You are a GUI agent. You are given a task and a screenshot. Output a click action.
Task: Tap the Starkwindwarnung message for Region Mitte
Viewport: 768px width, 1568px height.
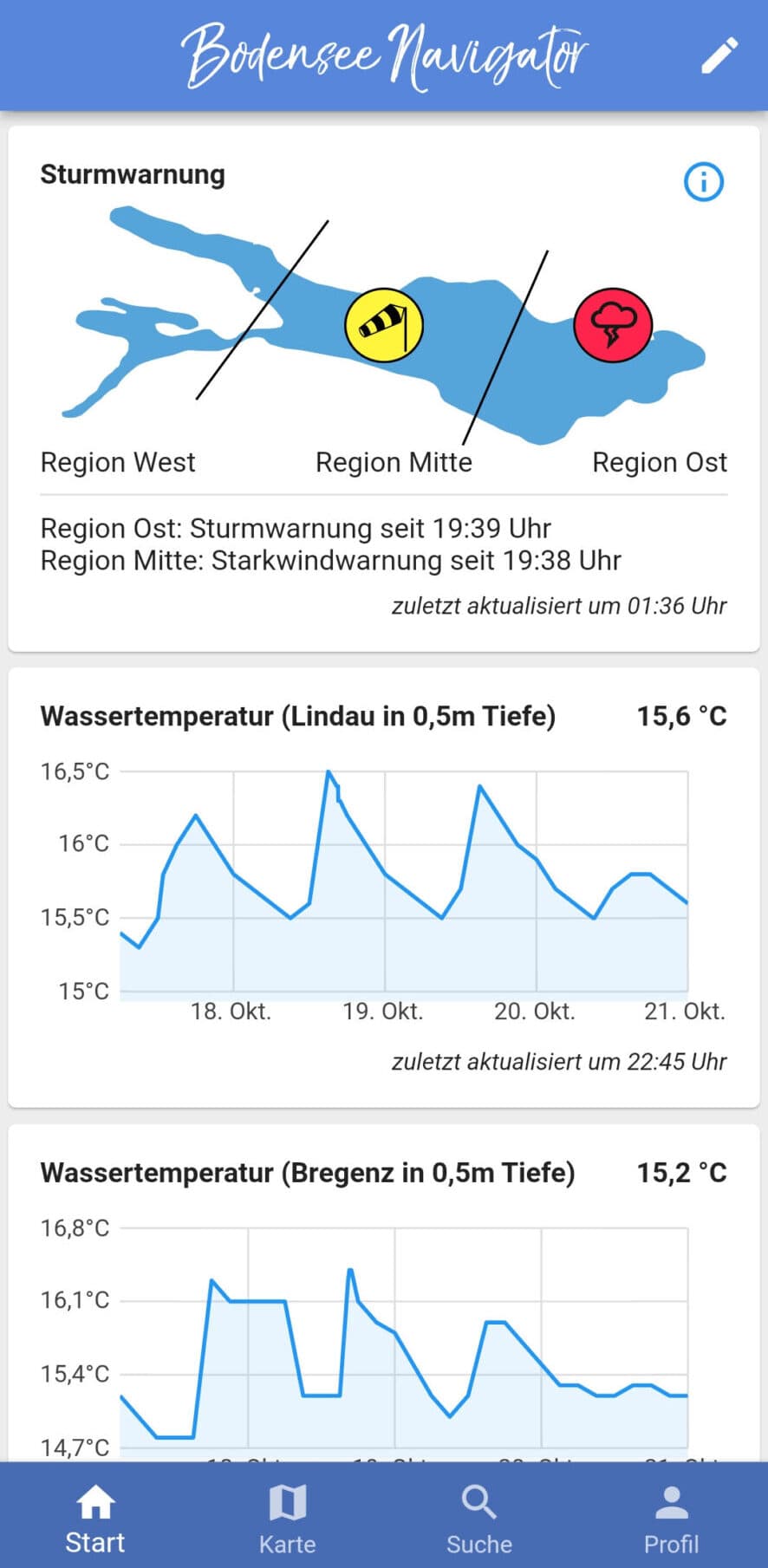click(x=329, y=560)
